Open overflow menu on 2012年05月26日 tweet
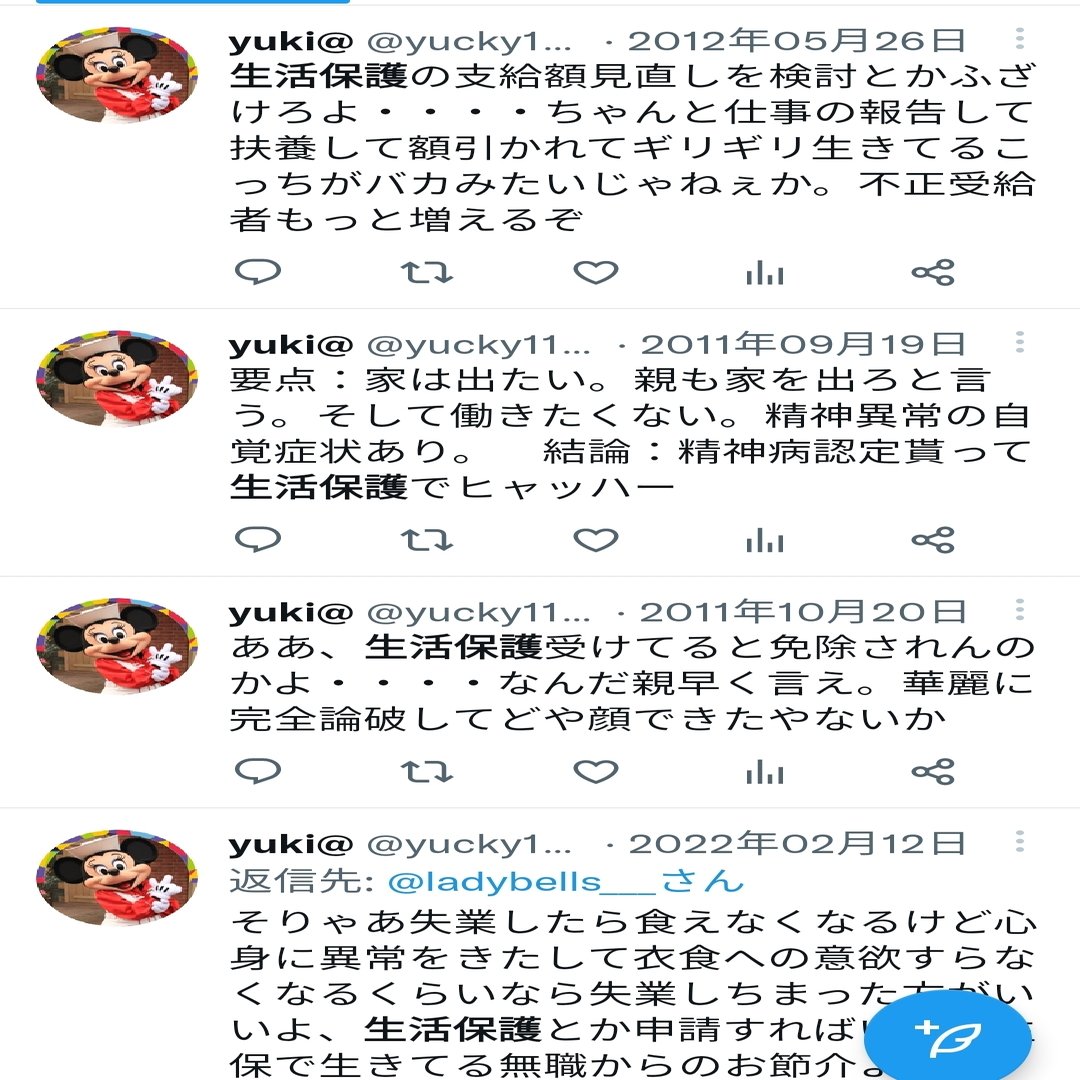1080x1080 pixels. [x=1019, y=39]
